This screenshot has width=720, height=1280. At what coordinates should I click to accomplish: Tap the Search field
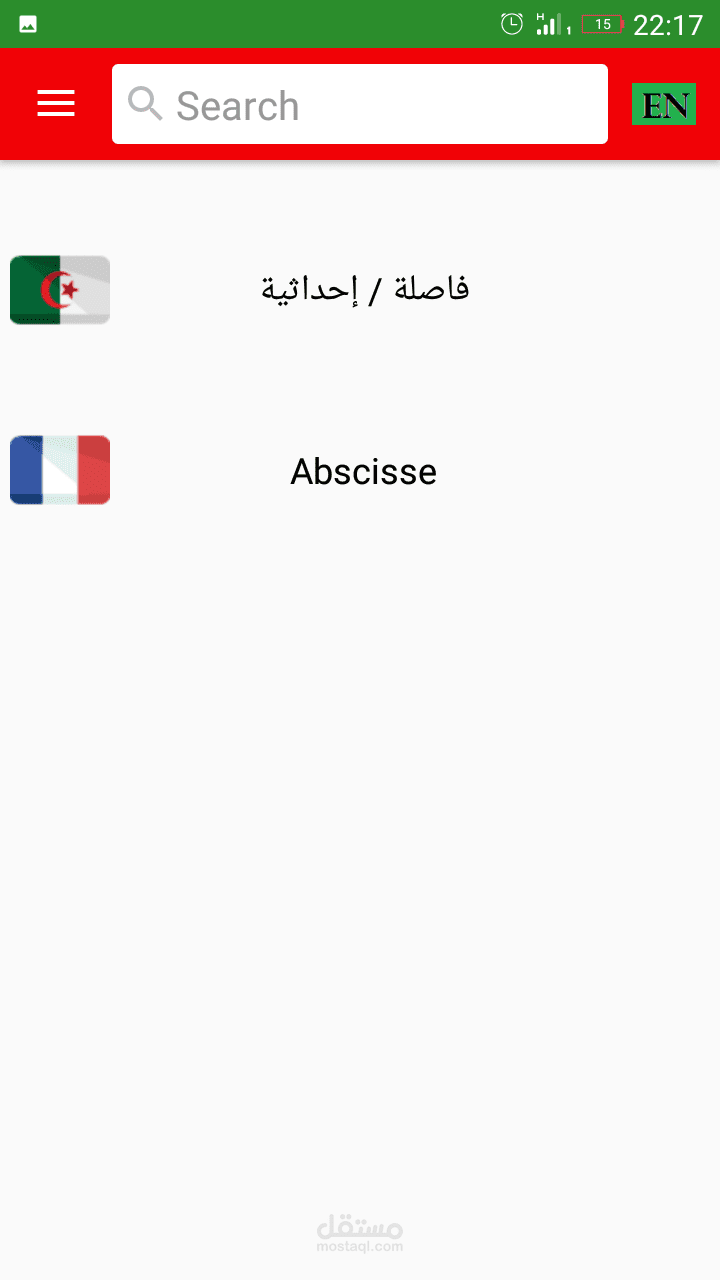click(x=360, y=104)
